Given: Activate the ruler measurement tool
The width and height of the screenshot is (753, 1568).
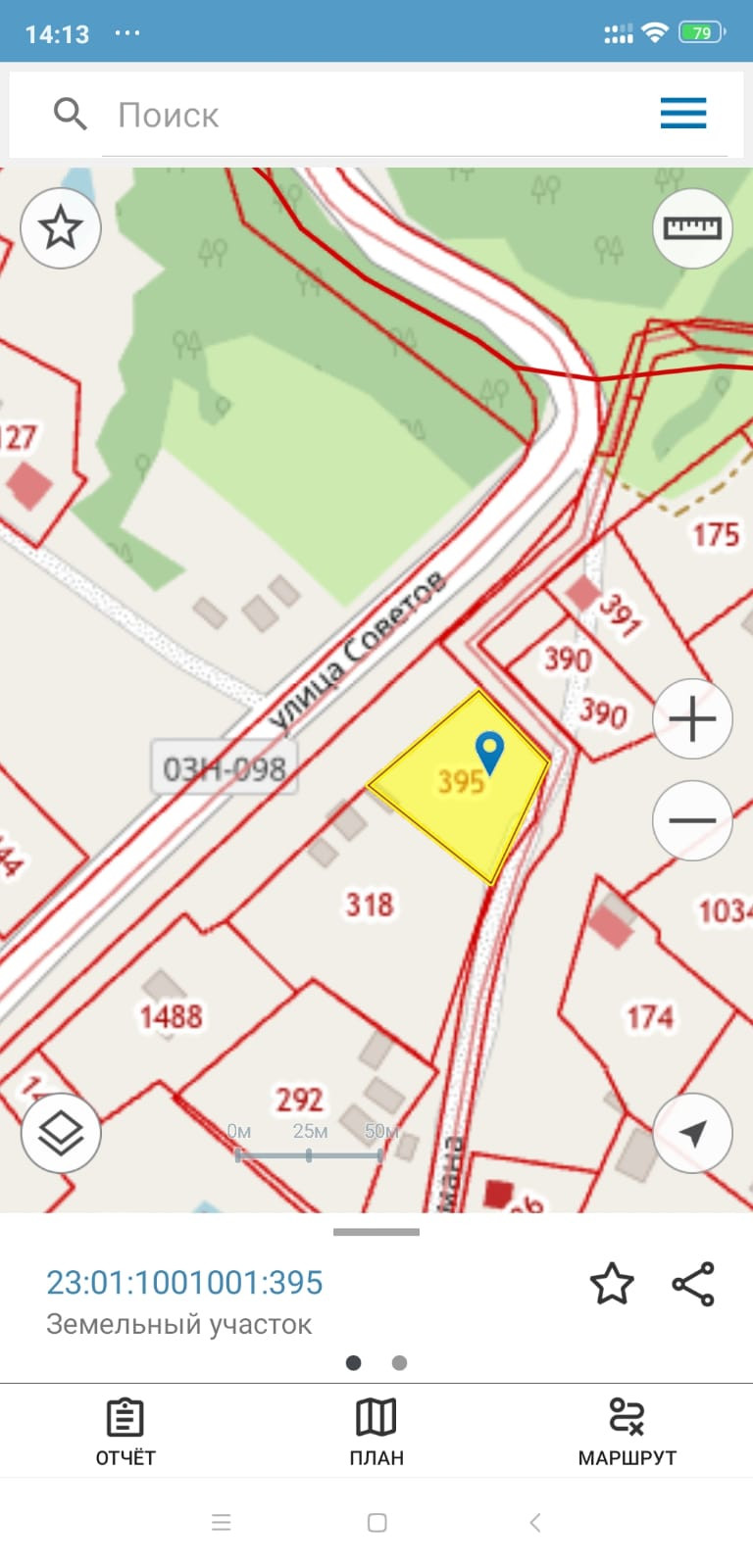Looking at the screenshot, I should (x=692, y=228).
